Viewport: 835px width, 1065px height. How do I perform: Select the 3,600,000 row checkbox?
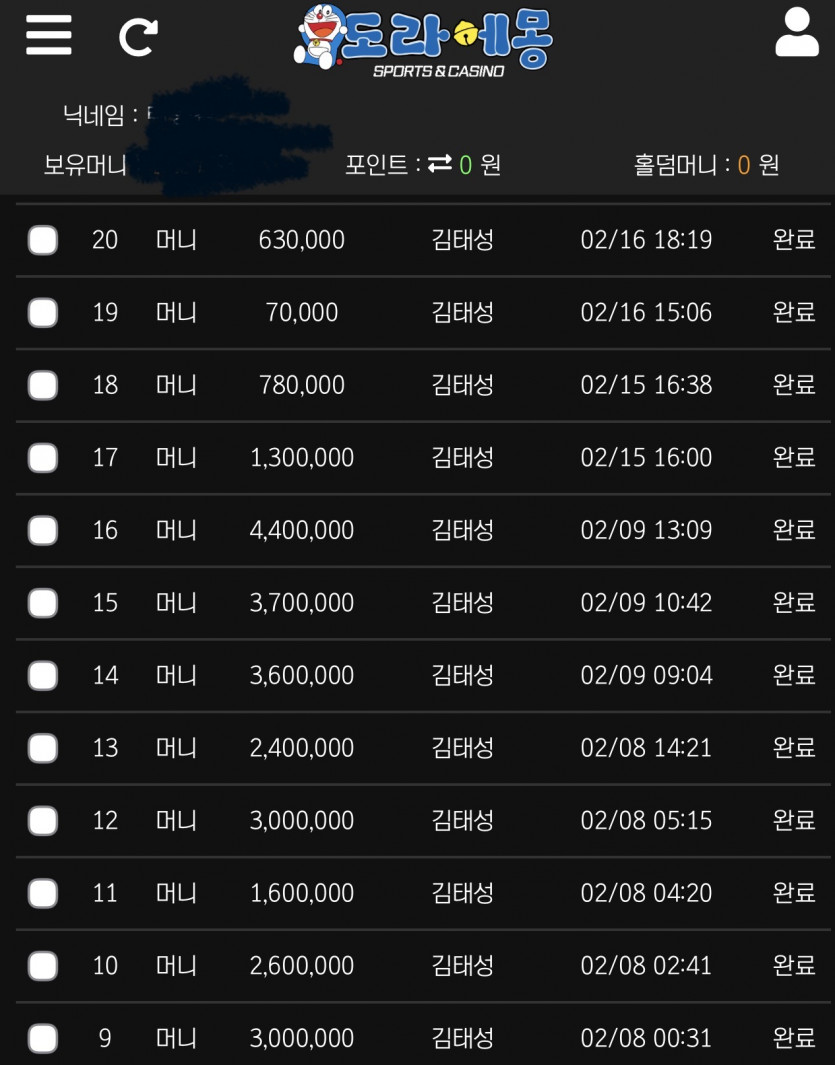pos(43,676)
